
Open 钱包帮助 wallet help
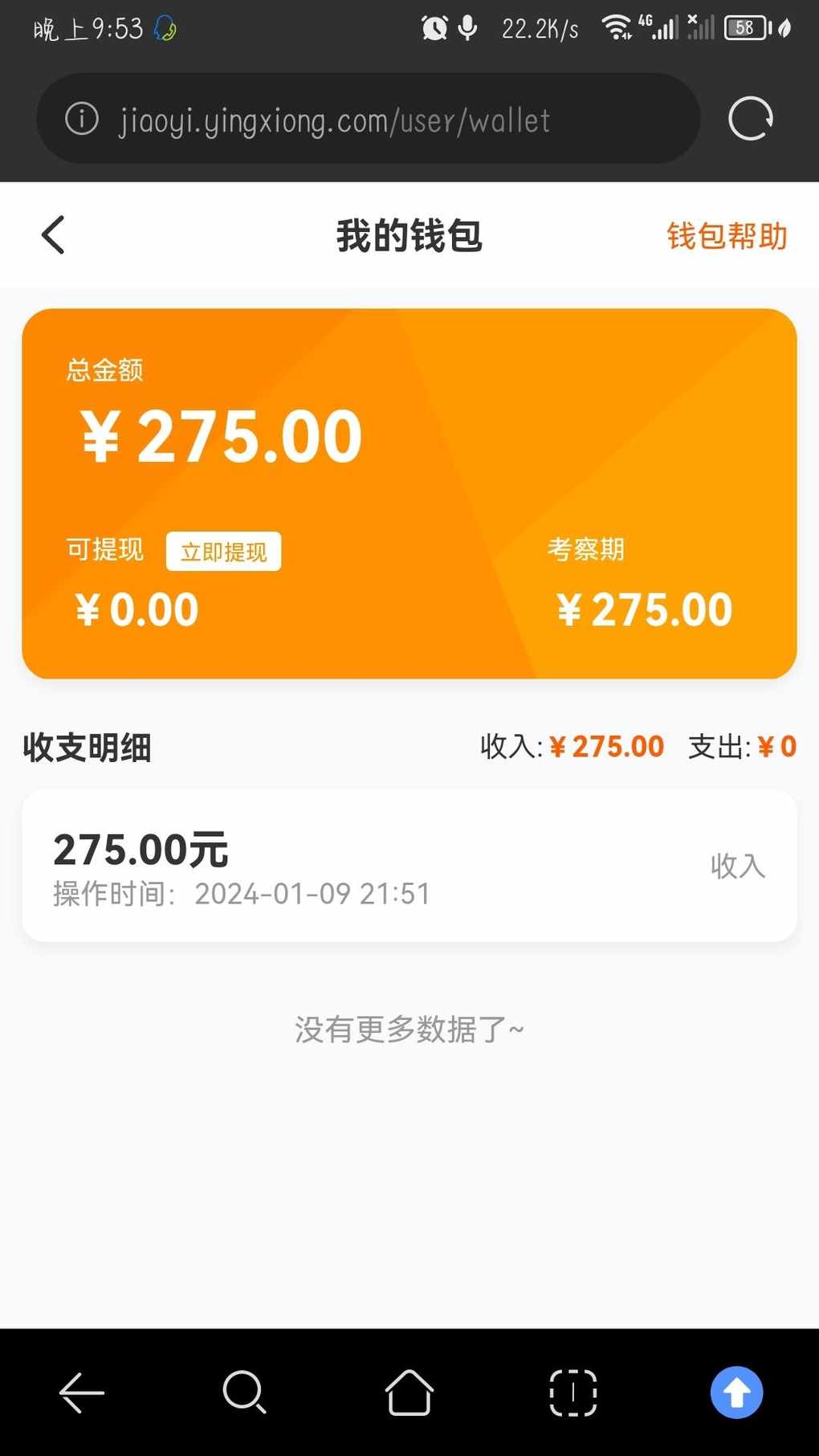click(727, 236)
